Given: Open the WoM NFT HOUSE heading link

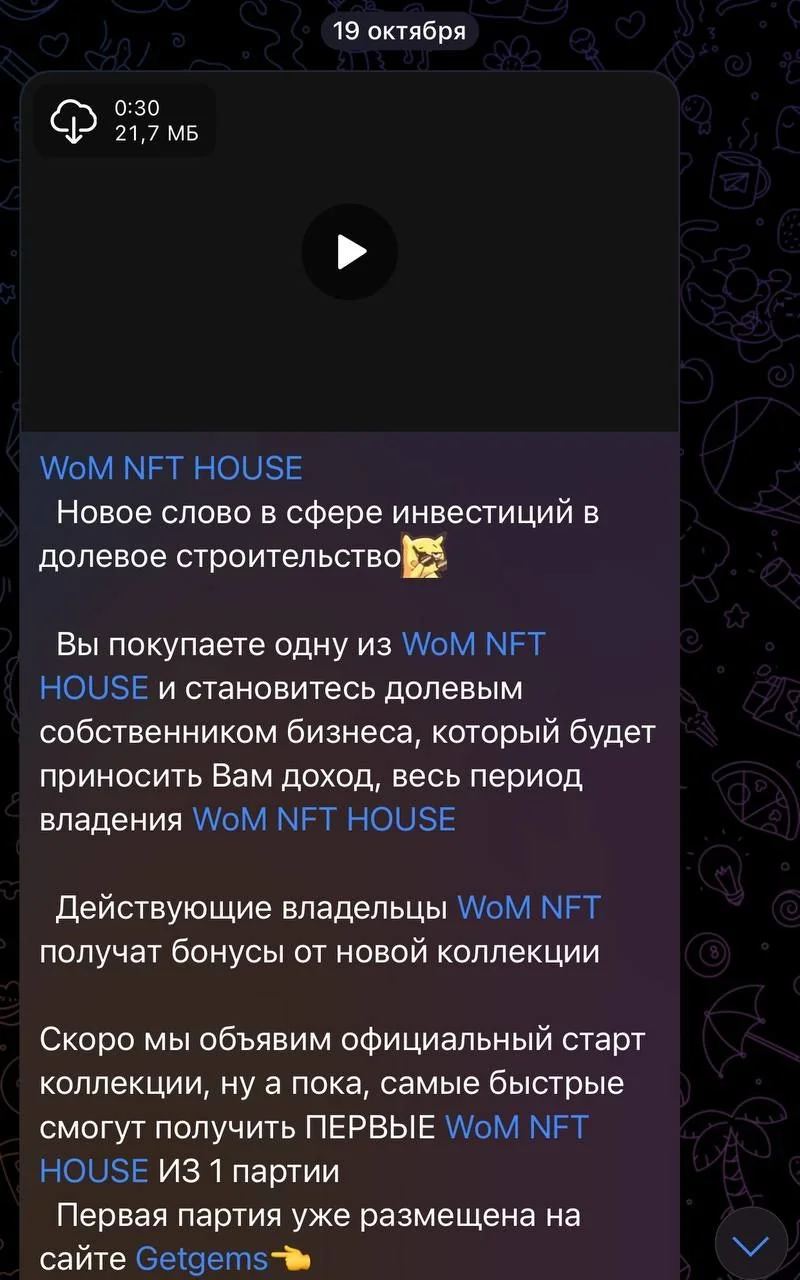Looking at the screenshot, I should [x=171, y=468].
